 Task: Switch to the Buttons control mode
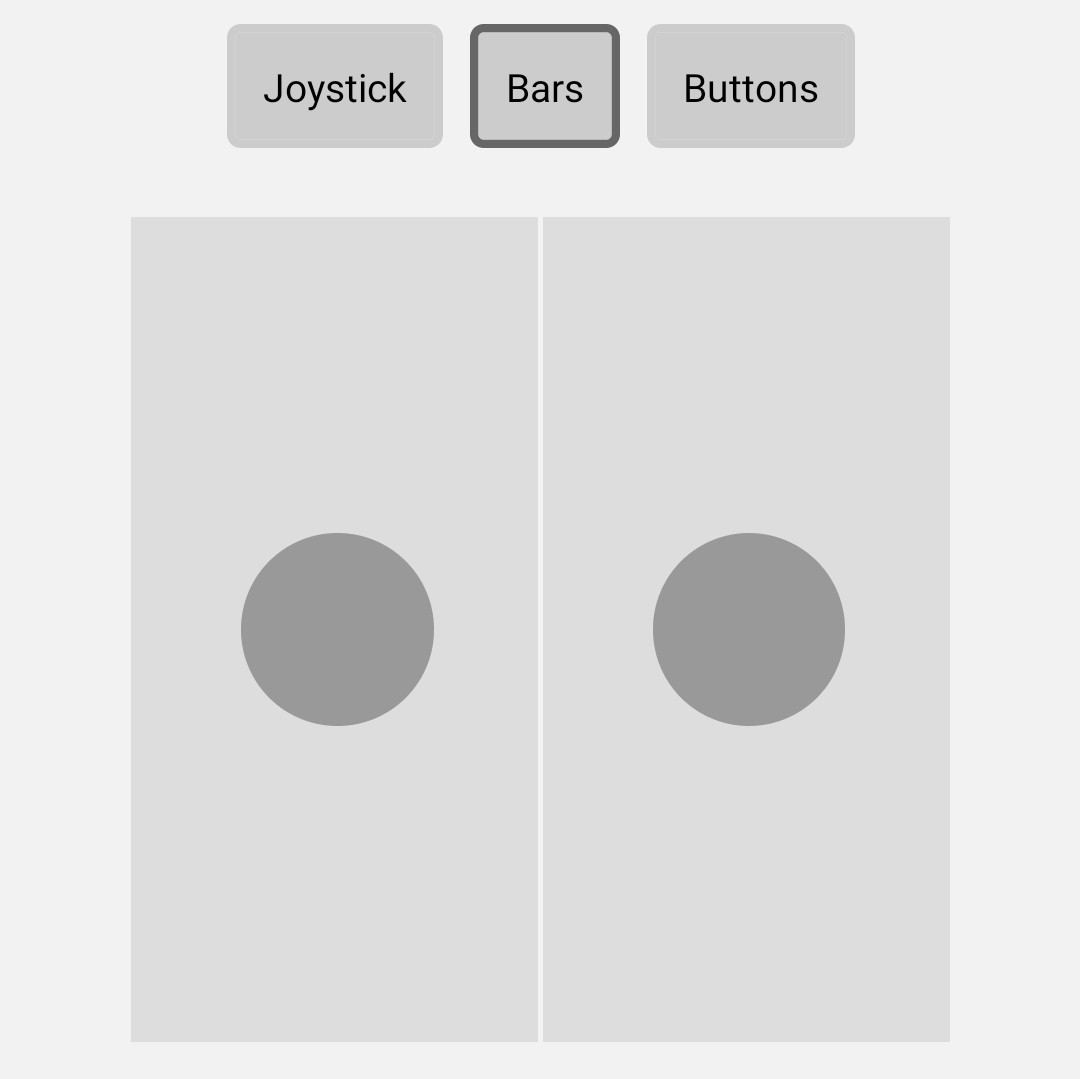750,87
